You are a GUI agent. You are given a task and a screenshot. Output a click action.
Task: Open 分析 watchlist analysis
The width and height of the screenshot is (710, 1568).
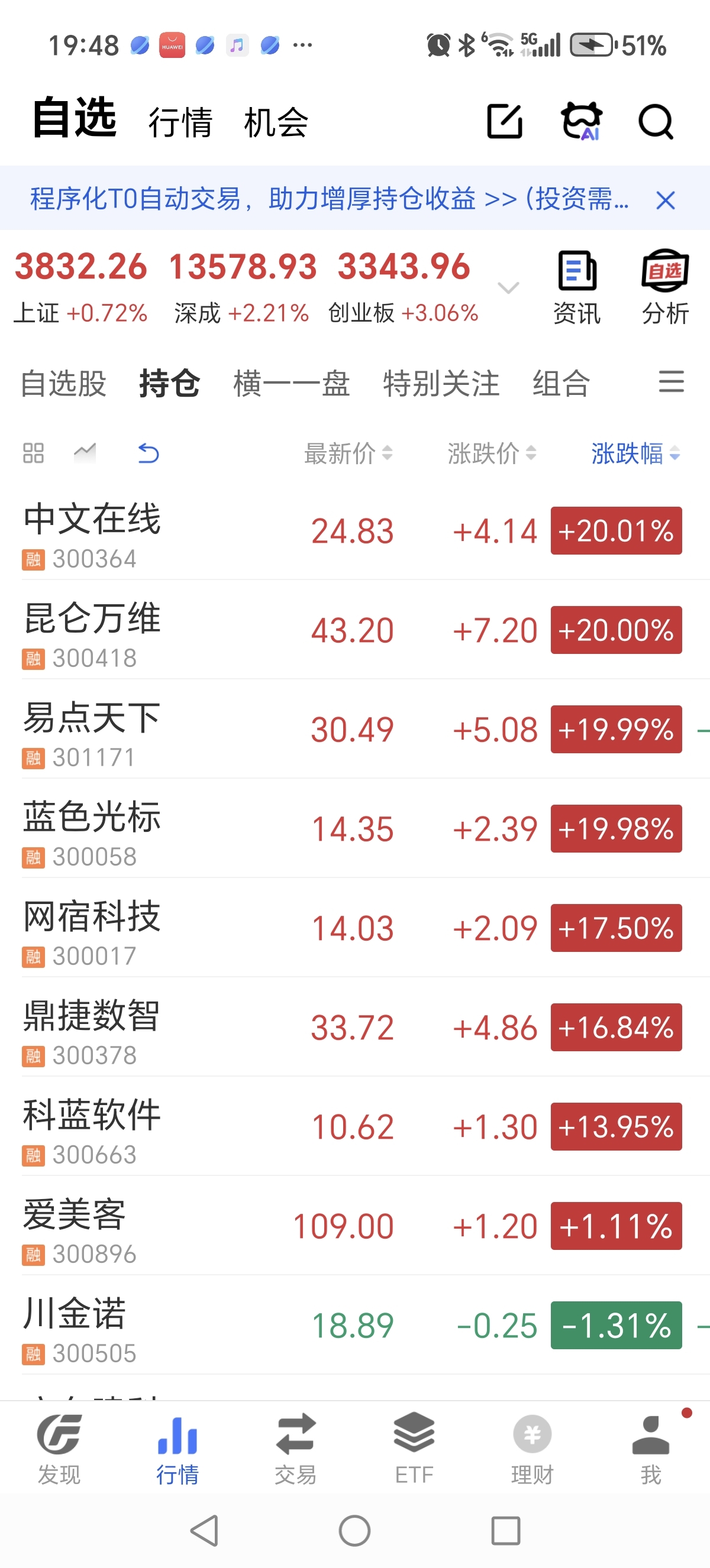[665, 288]
